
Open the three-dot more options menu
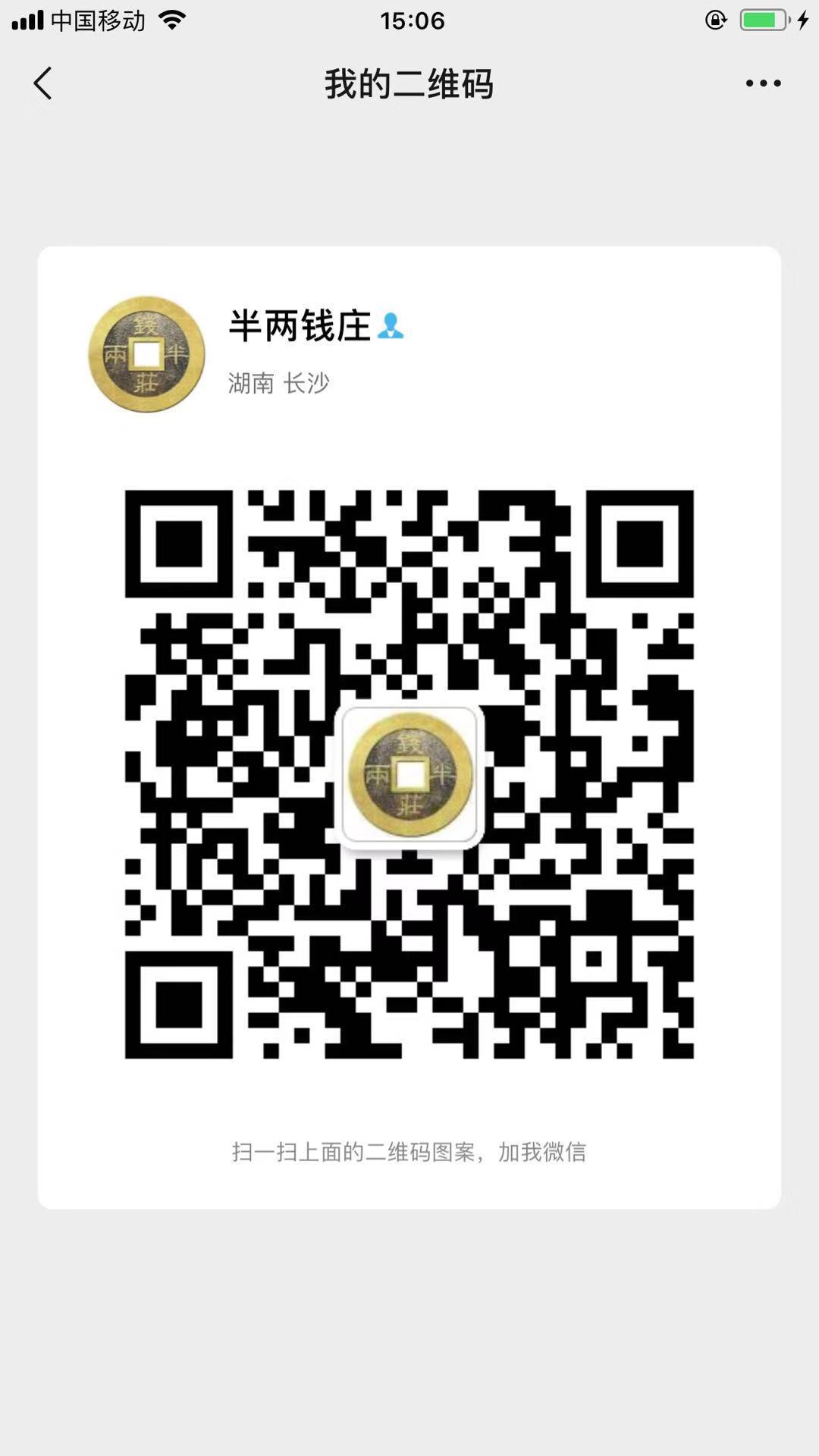point(763,83)
